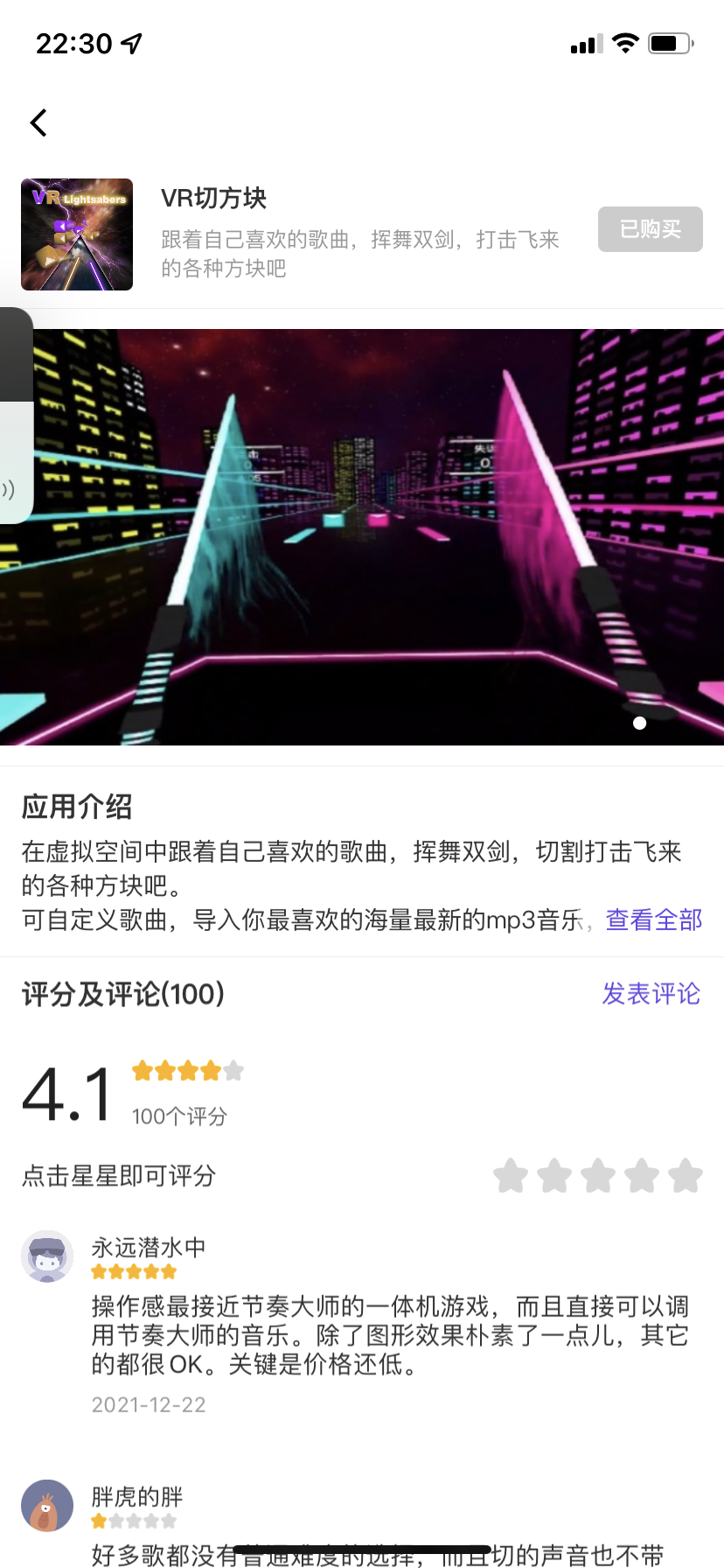Expand full description via 查看全部
The width and height of the screenshot is (724, 1568).
(x=653, y=920)
